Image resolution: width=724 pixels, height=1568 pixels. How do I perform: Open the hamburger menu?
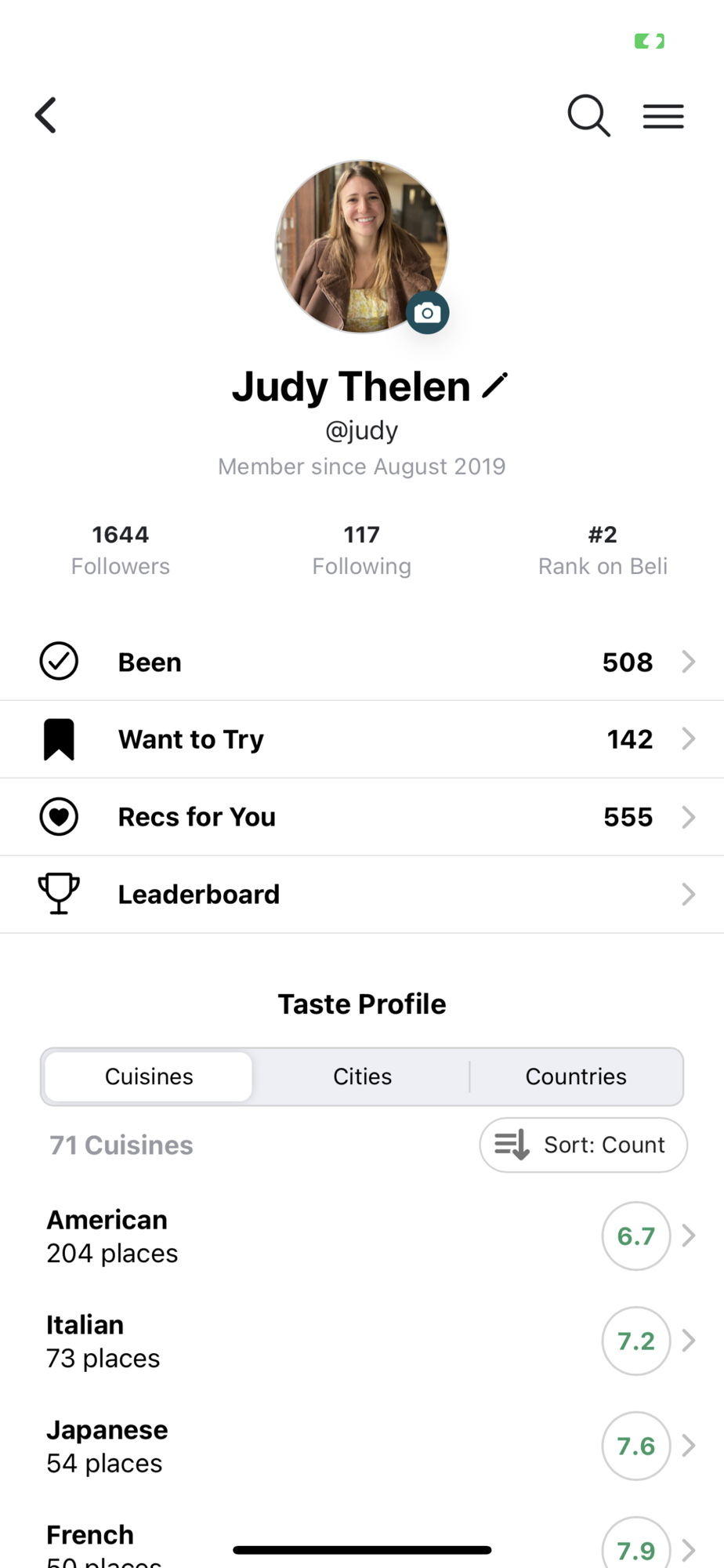coord(663,116)
